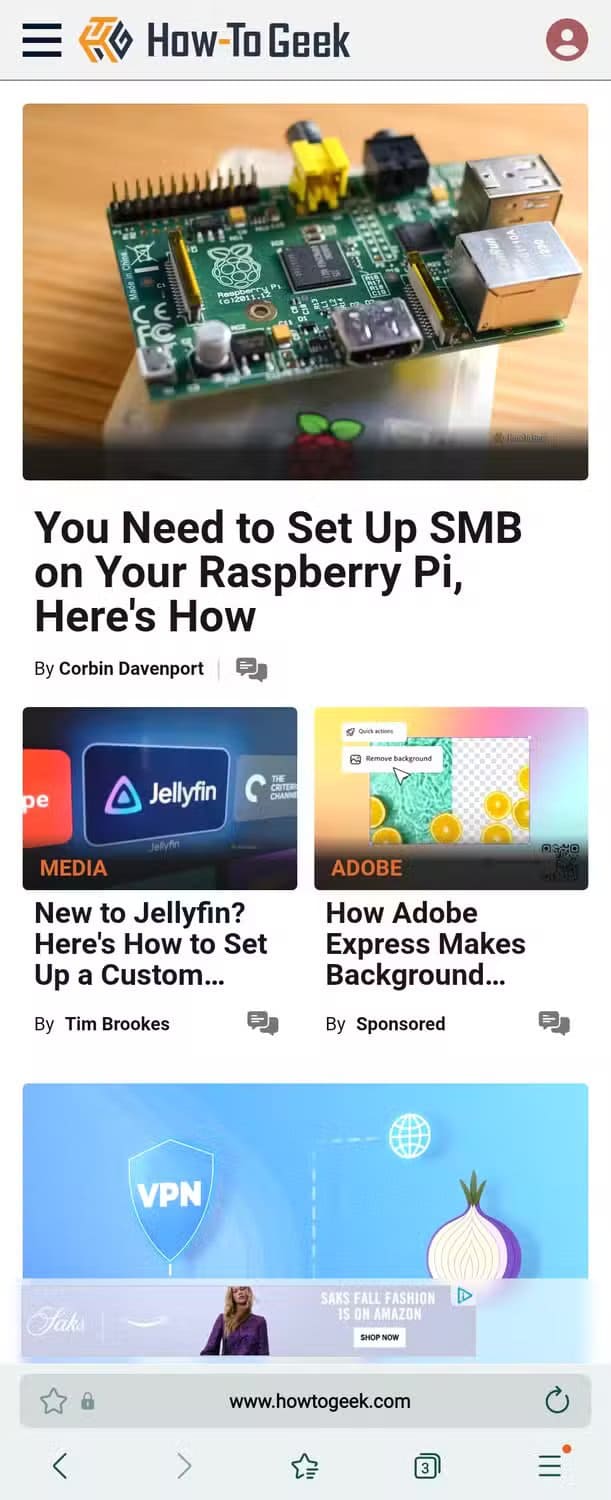Bookmark this page with the star icon
This screenshot has width=611, height=1500.
point(53,1401)
